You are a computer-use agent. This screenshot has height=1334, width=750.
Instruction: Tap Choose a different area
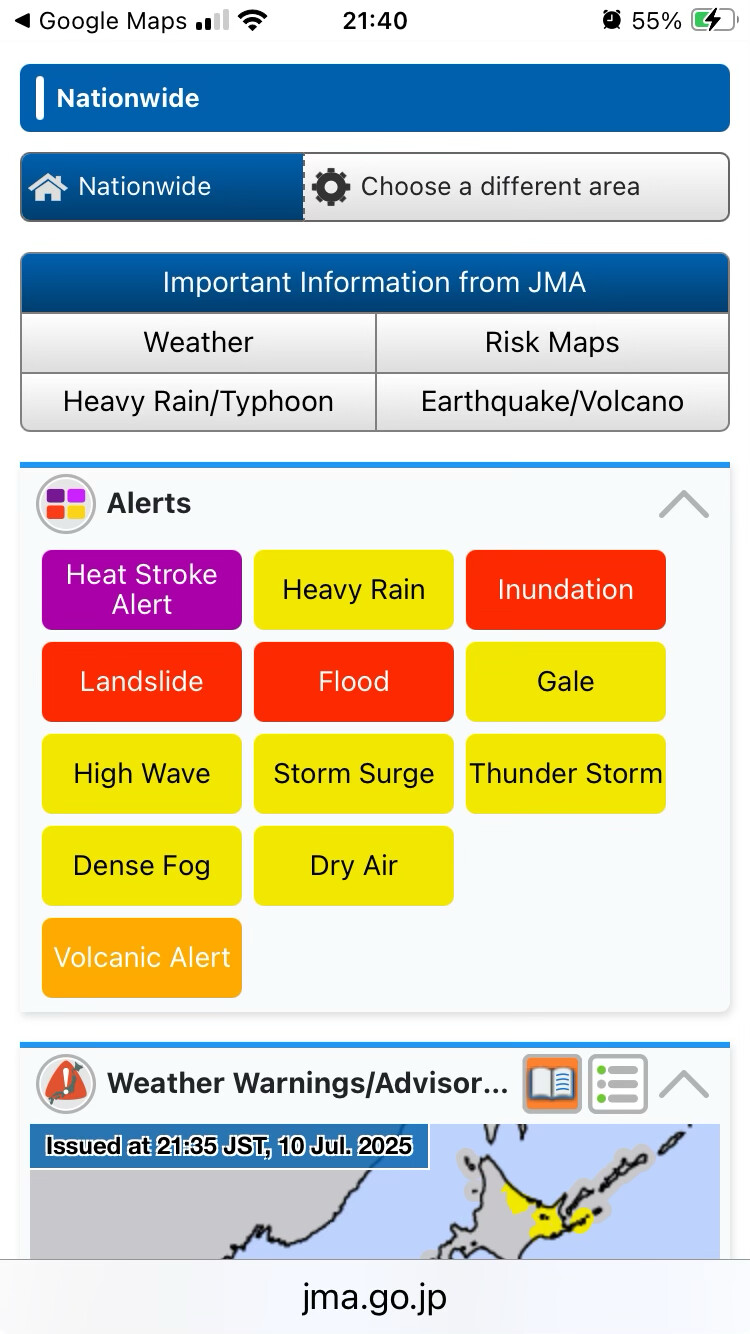click(x=516, y=187)
